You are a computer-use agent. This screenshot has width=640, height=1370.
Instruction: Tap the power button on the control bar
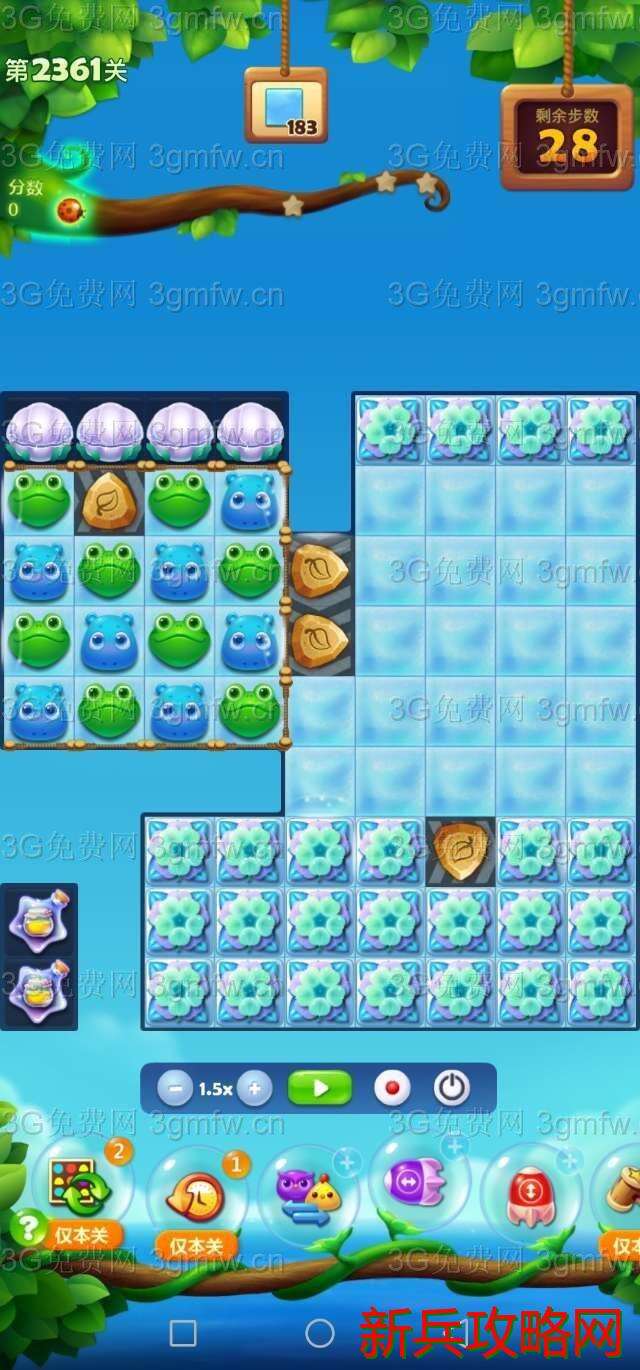tap(451, 1088)
